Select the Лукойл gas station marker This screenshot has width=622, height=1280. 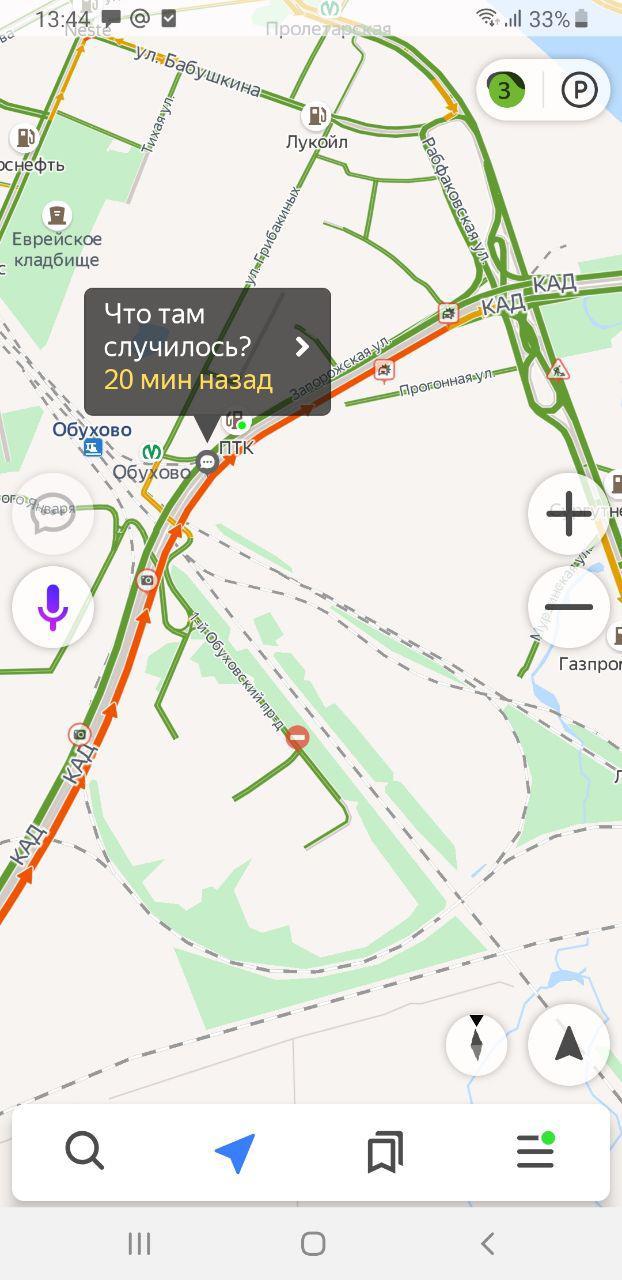pyautogui.click(x=317, y=116)
